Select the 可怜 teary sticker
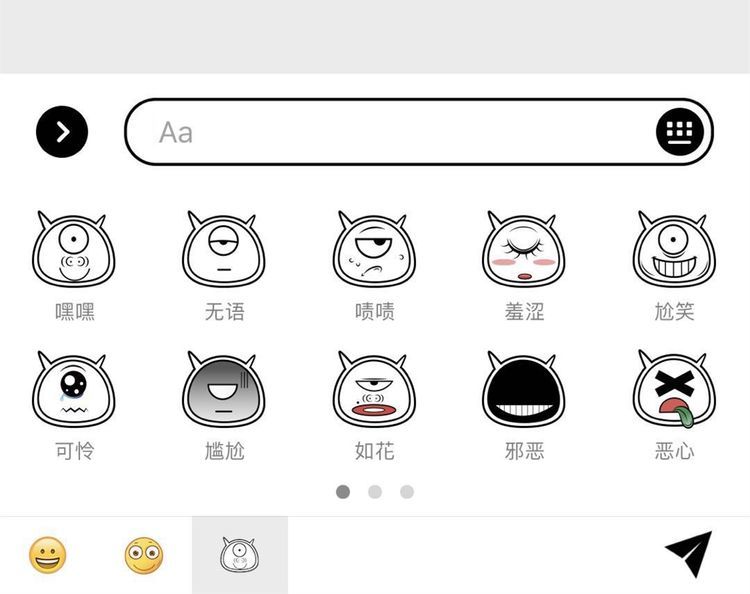The width and height of the screenshot is (750, 594). click(x=74, y=390)
